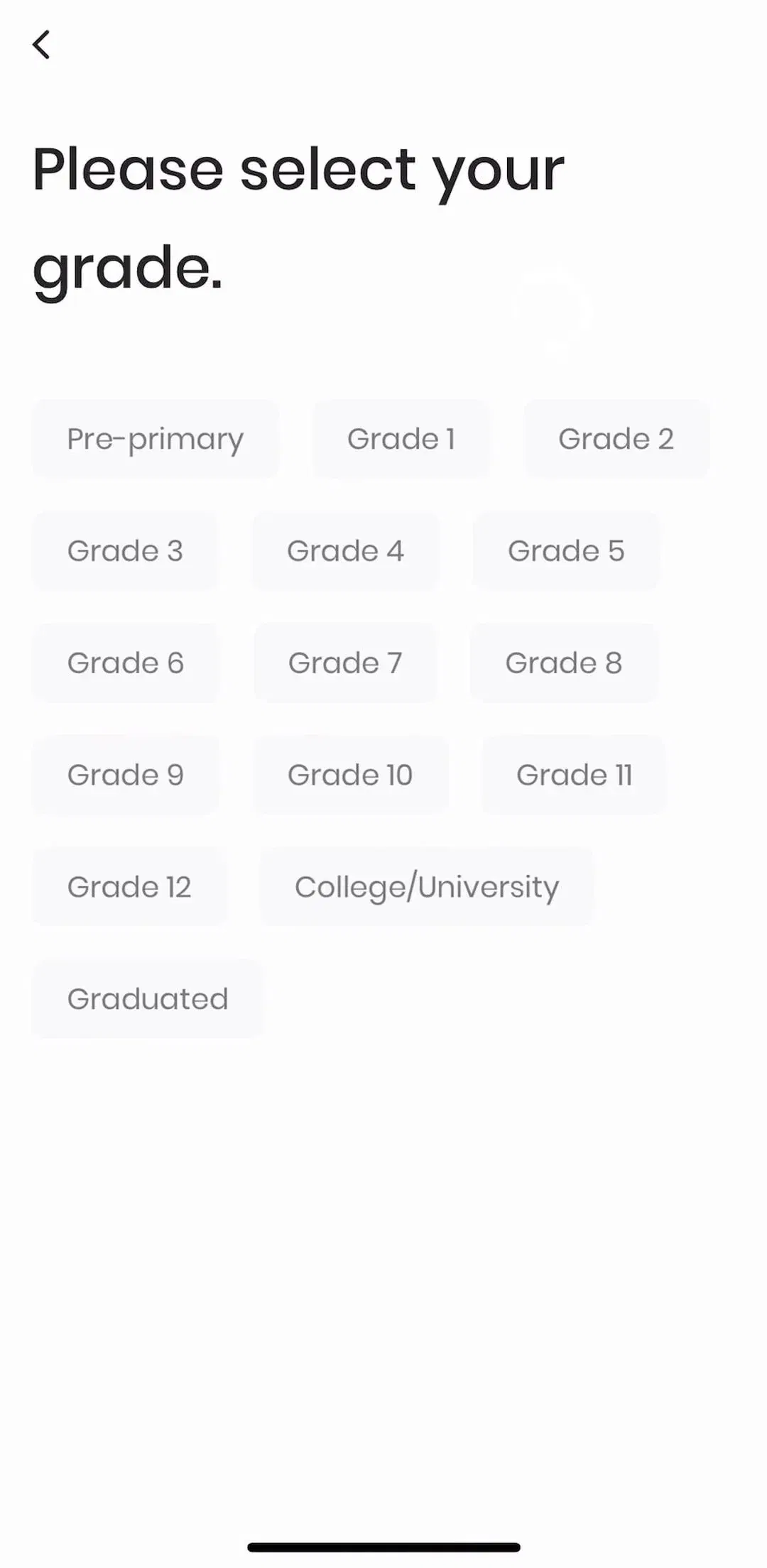The image size is (767, 1568).
Task: Pick College/University as your level
Action: tap(427, 887)
